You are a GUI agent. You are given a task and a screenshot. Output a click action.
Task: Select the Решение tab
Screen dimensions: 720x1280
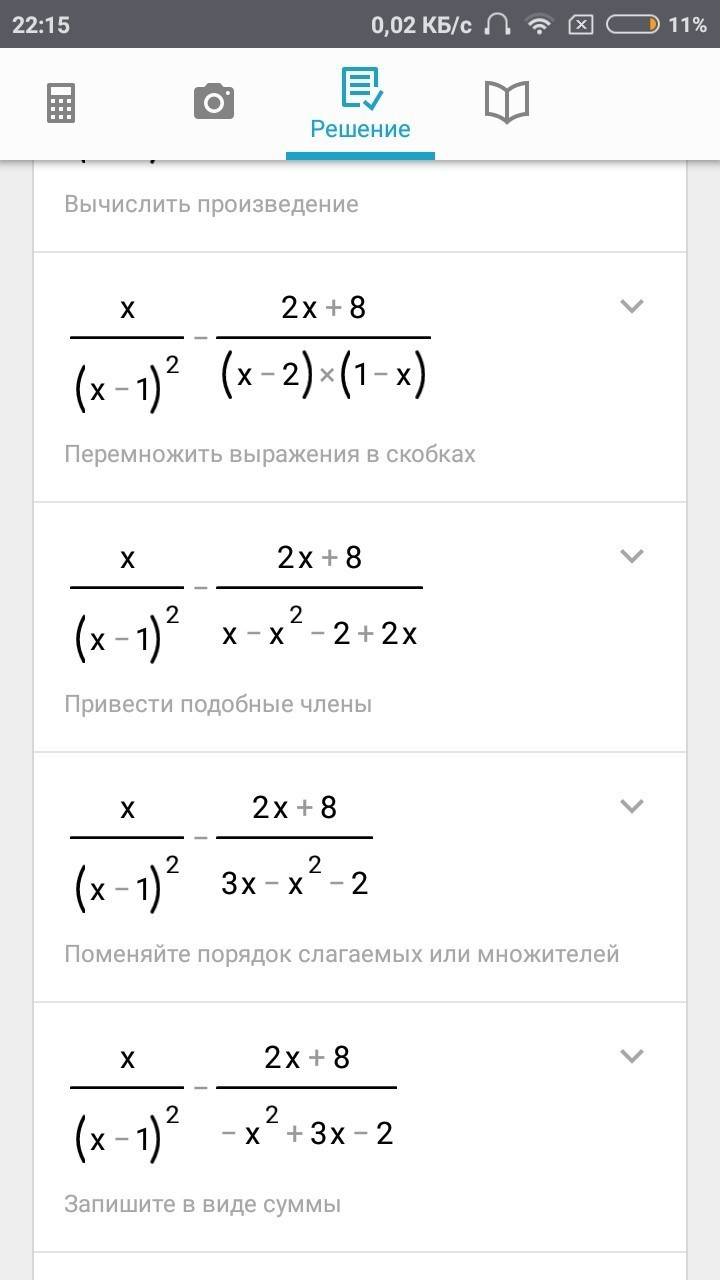[360, 104]
